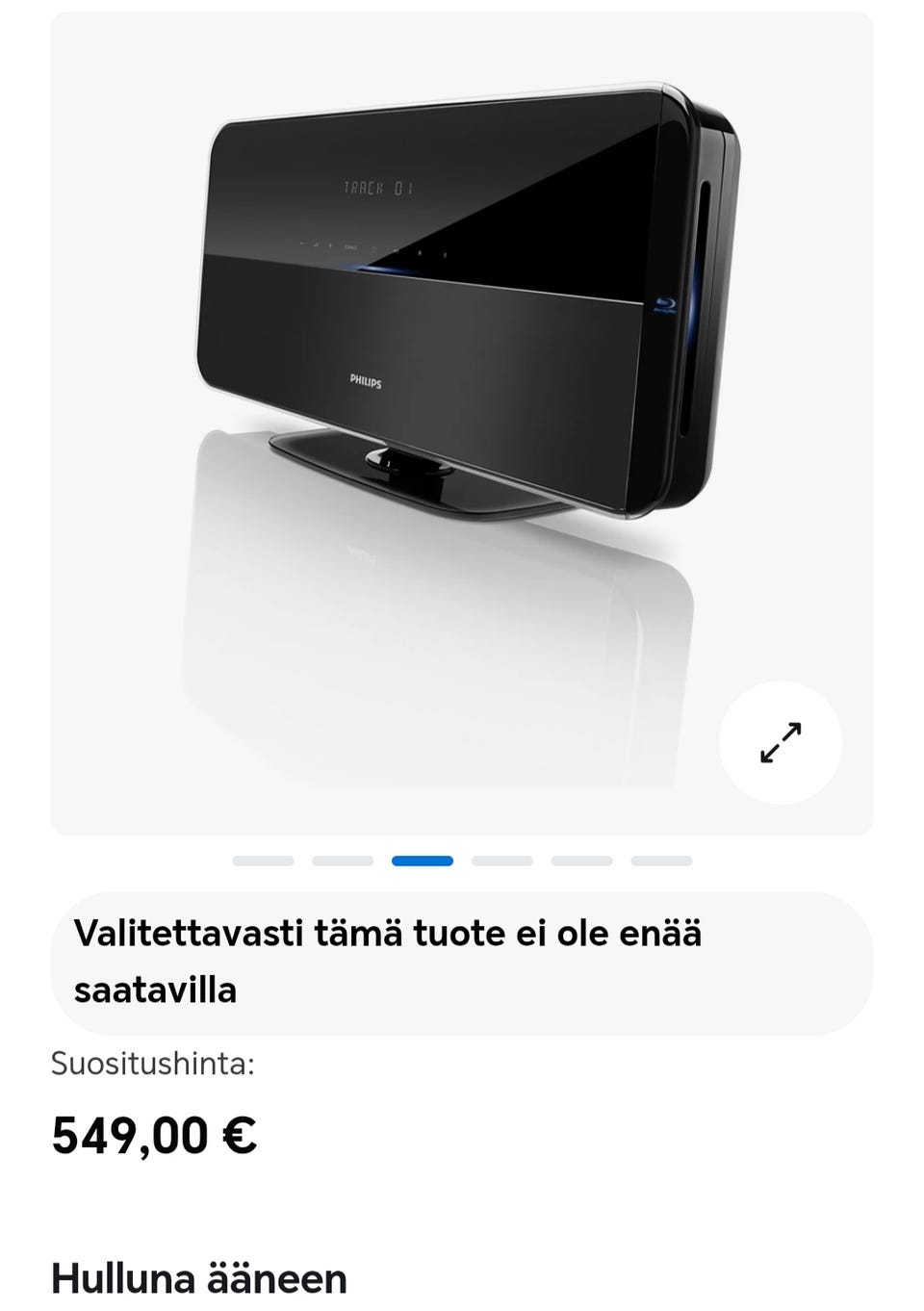Screen dimensions: 924x1311
Task: Select the first carousel dot
Action: coord(267,861)
